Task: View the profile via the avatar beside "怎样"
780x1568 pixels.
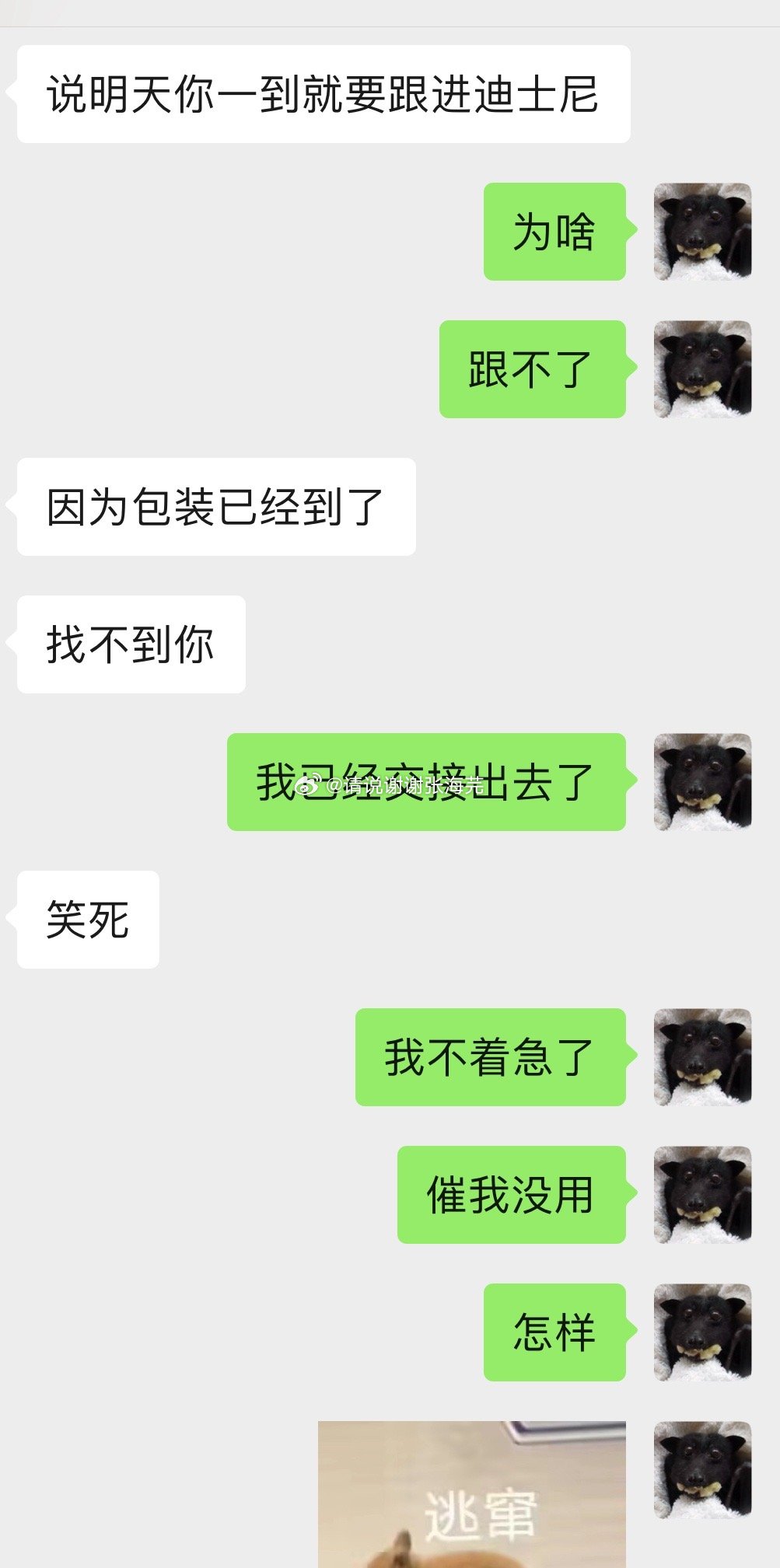Action: coord(702,1332)
